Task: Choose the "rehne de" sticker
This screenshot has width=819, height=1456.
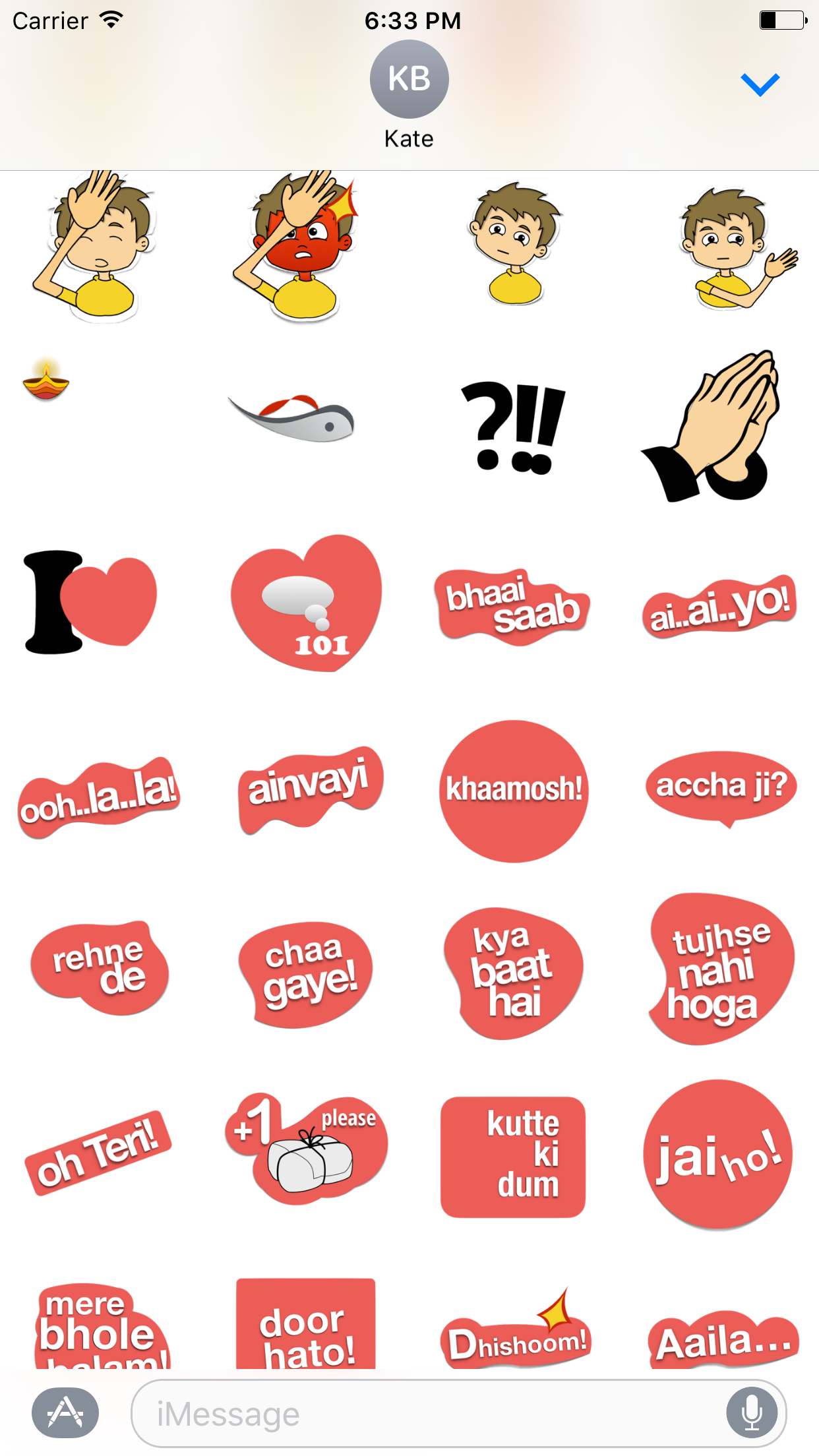Action: coord(100,967)
